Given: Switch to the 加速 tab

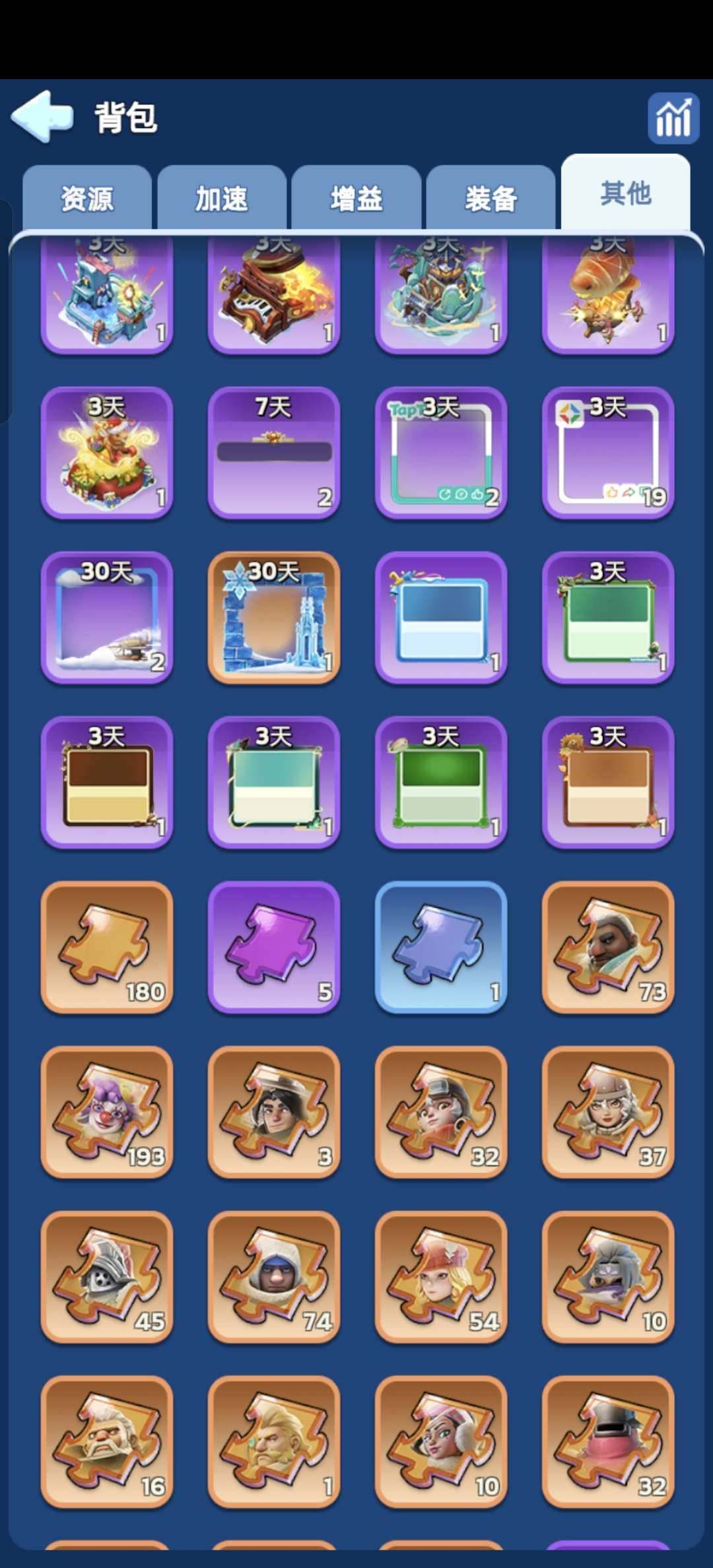Looking at the screenshot, I should (x=221, y=199).
